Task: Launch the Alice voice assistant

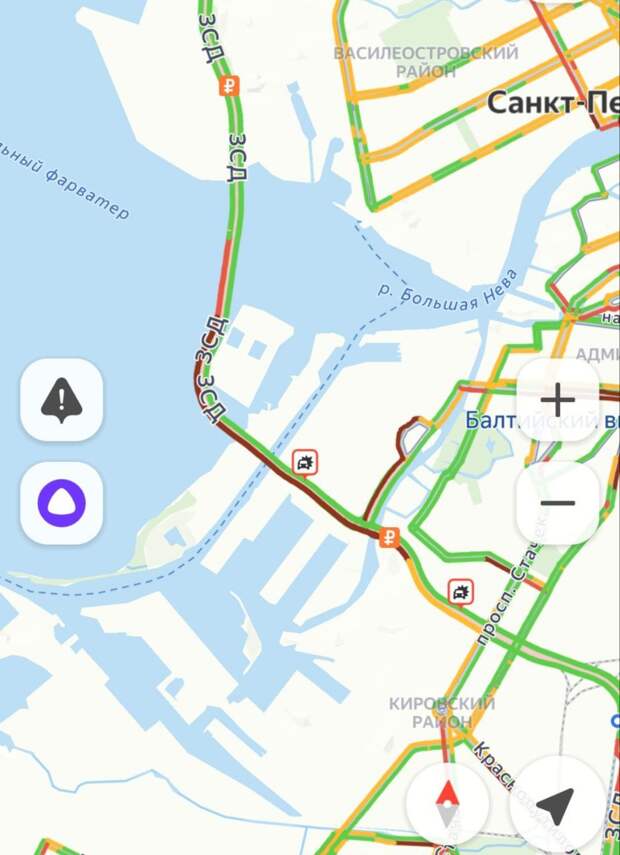Action: (x=61, y=502)
